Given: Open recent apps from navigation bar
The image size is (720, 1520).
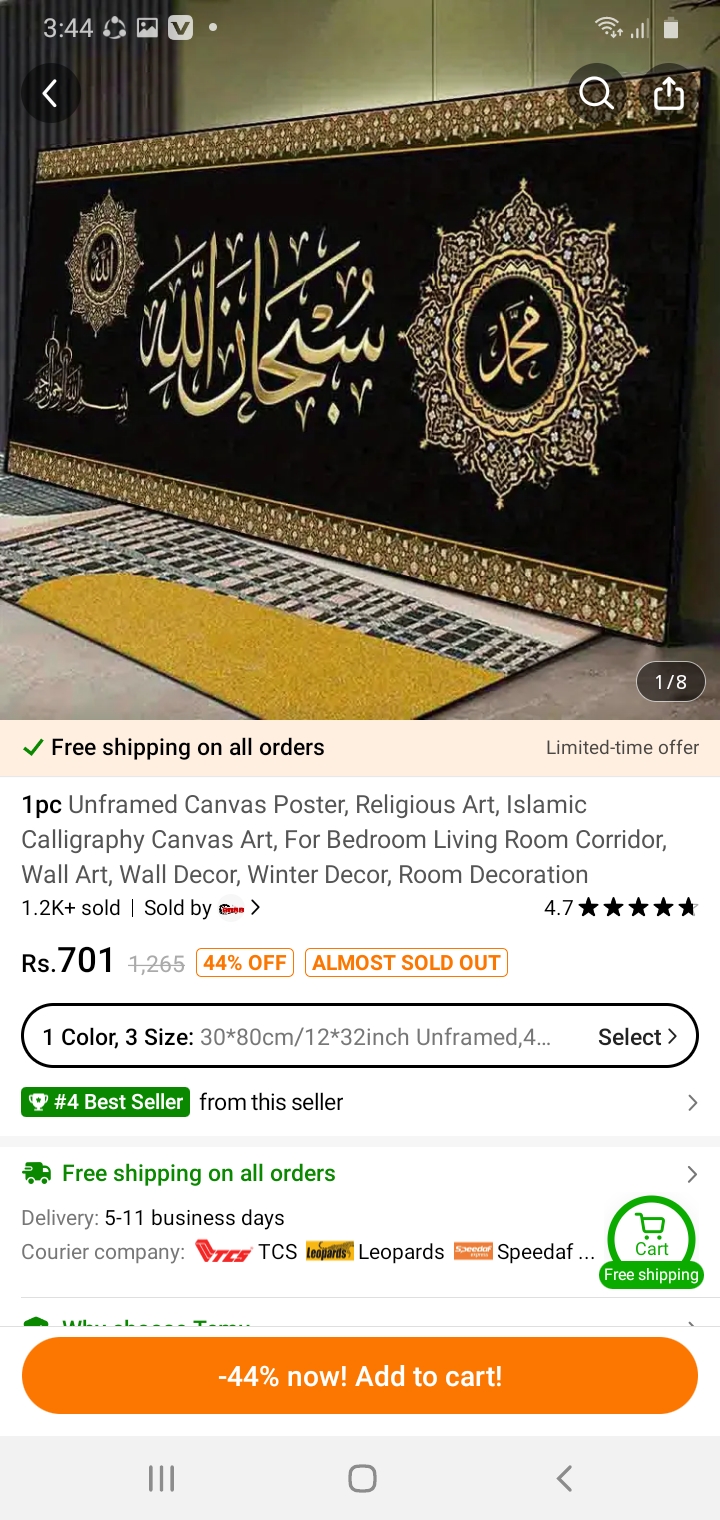Looking at the screenshot, I should (x=161, y=1478).
